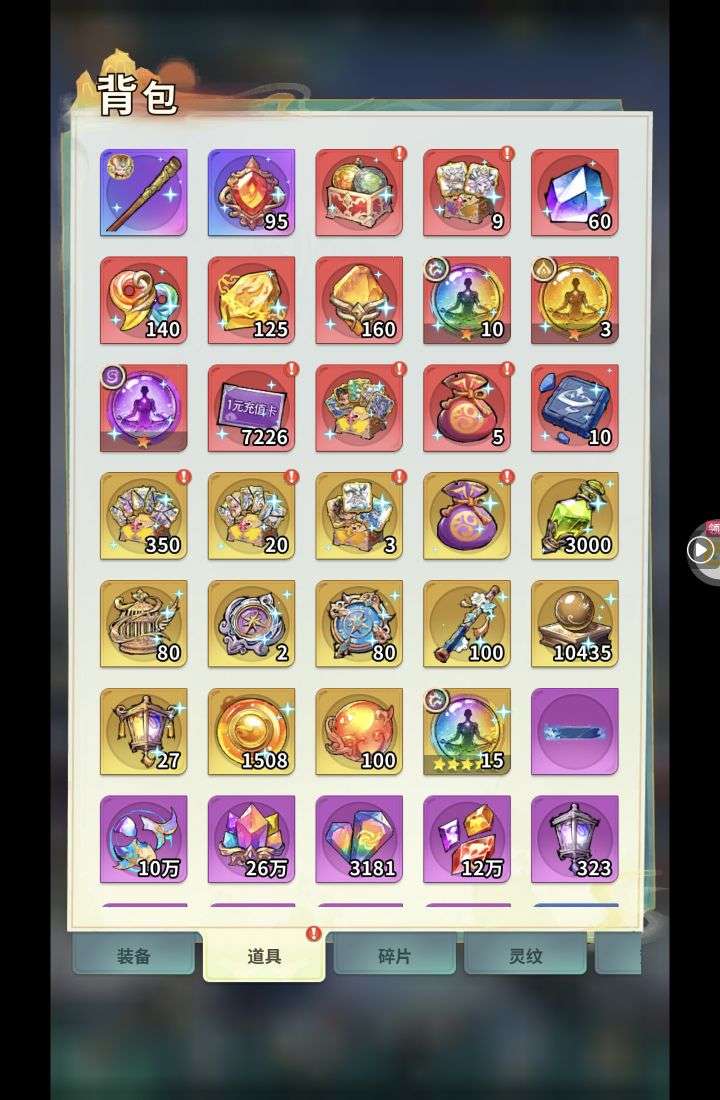Select the crystal ball item with 10435
The height and width of the screenshot is (1100, 720).
point(574,624)
